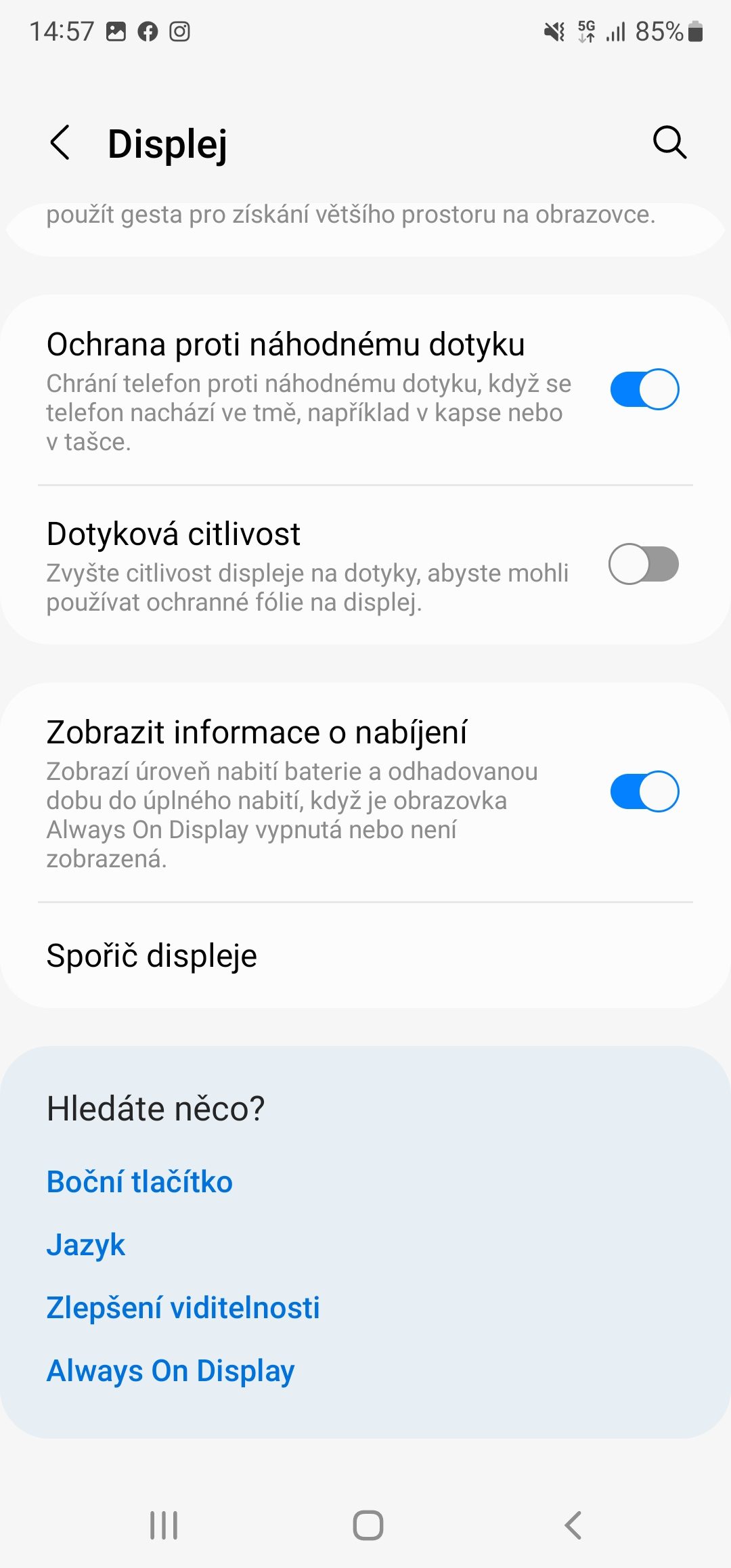The width and height of the screenshot is (731, 1568).
Task: Open Spořič displeje settings
Action: coord(365,956)
